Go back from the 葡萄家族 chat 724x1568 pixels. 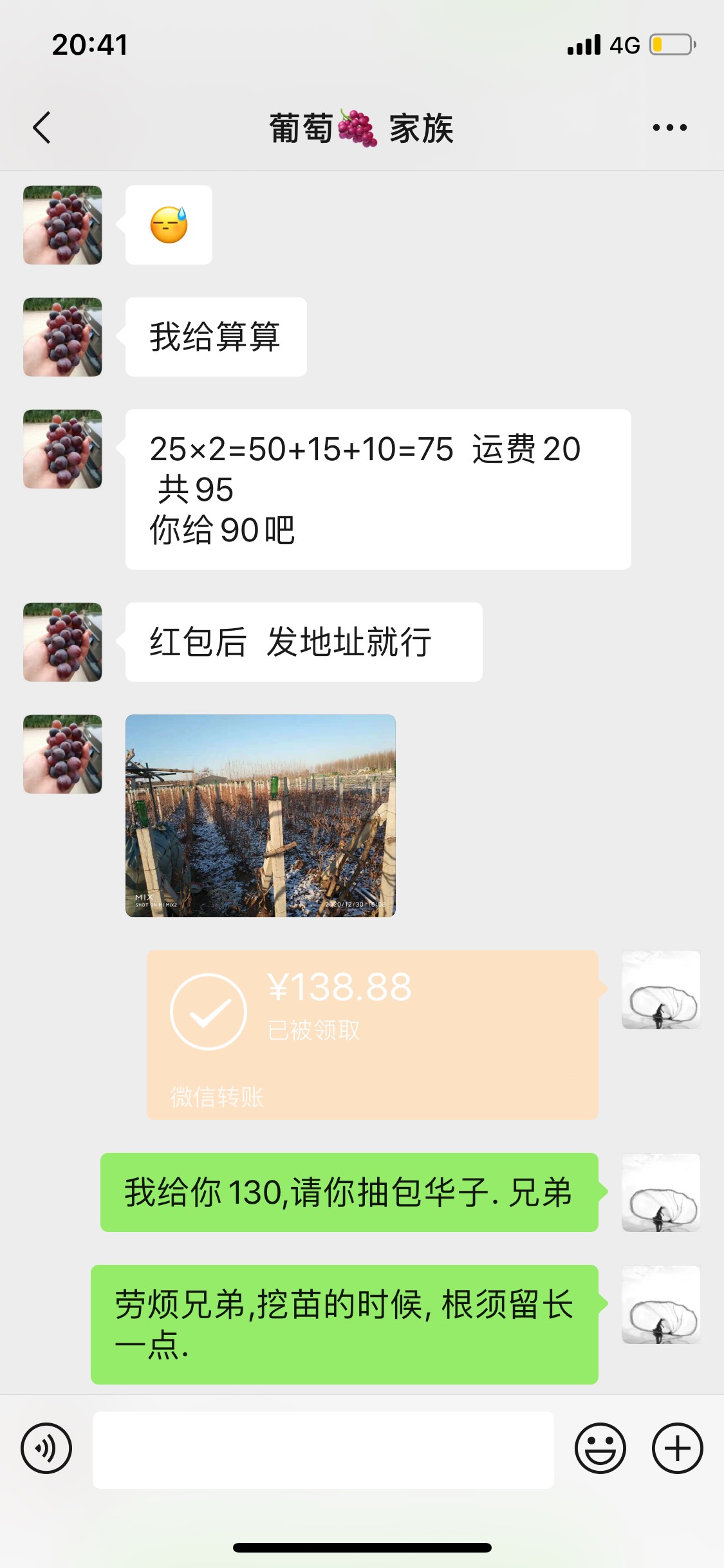[42, 127]
